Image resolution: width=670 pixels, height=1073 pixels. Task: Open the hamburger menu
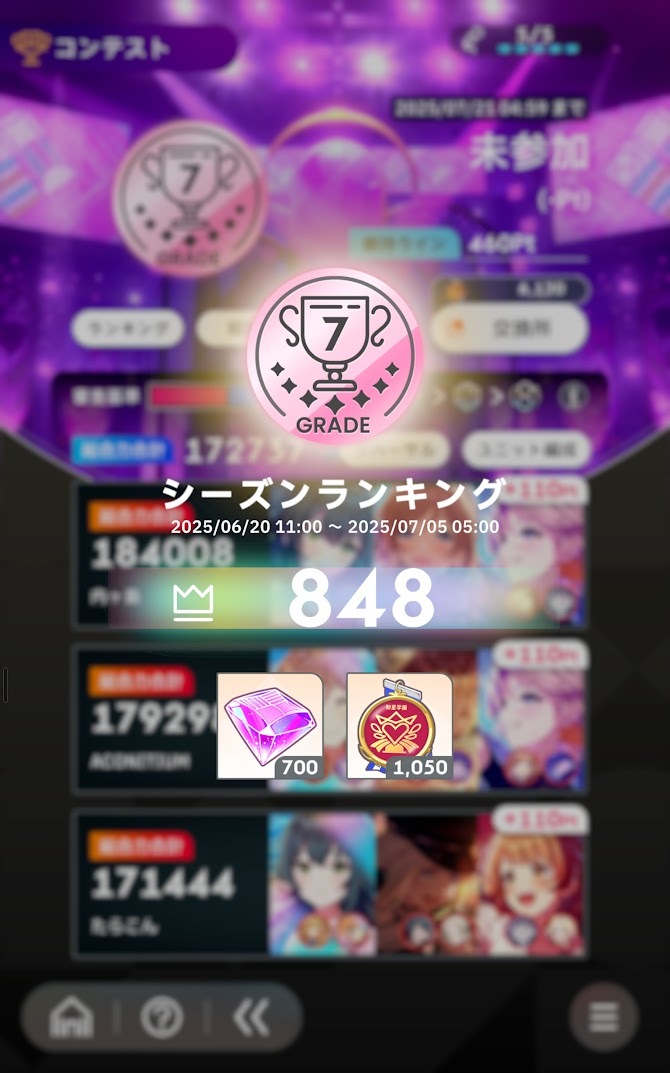[x=603, y=1017]
